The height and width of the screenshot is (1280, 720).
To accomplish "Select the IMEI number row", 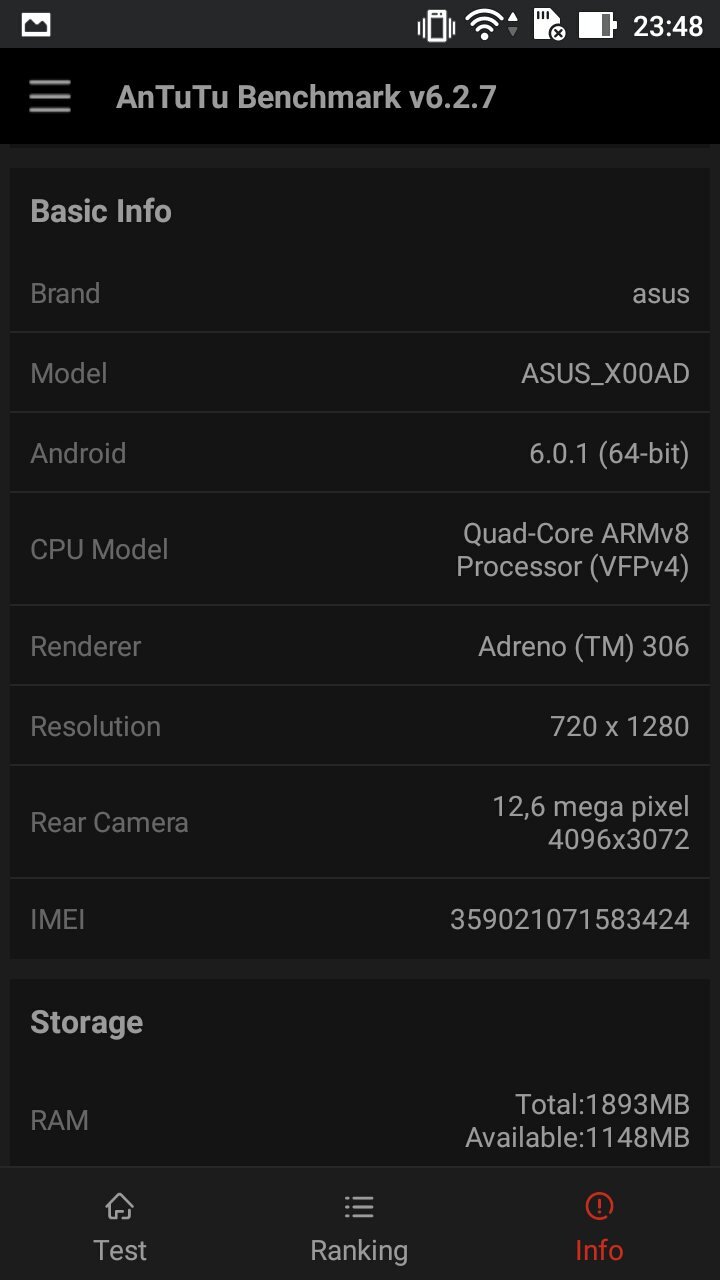I will point(360,918).
